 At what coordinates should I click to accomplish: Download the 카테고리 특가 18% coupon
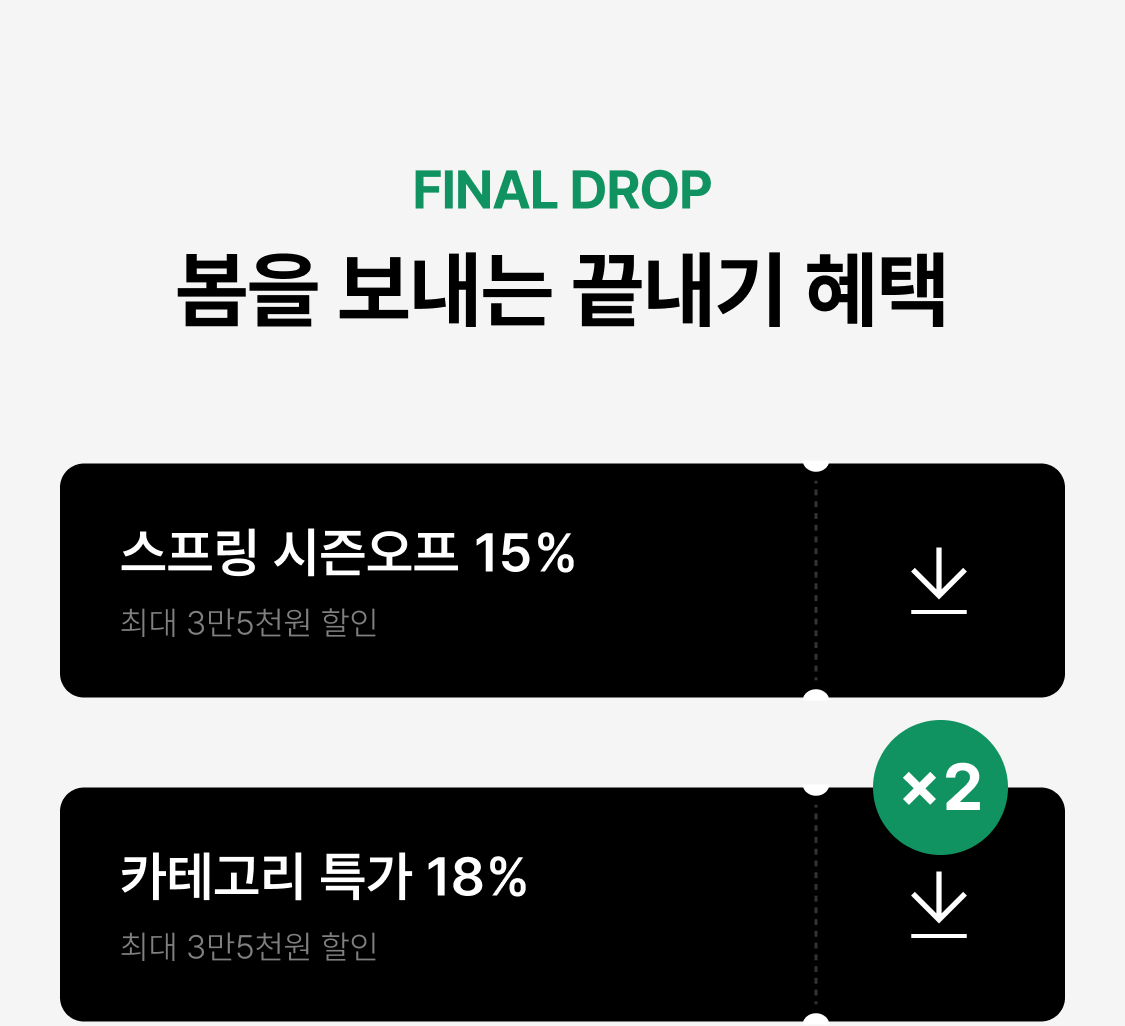click(x=938, y=904)
